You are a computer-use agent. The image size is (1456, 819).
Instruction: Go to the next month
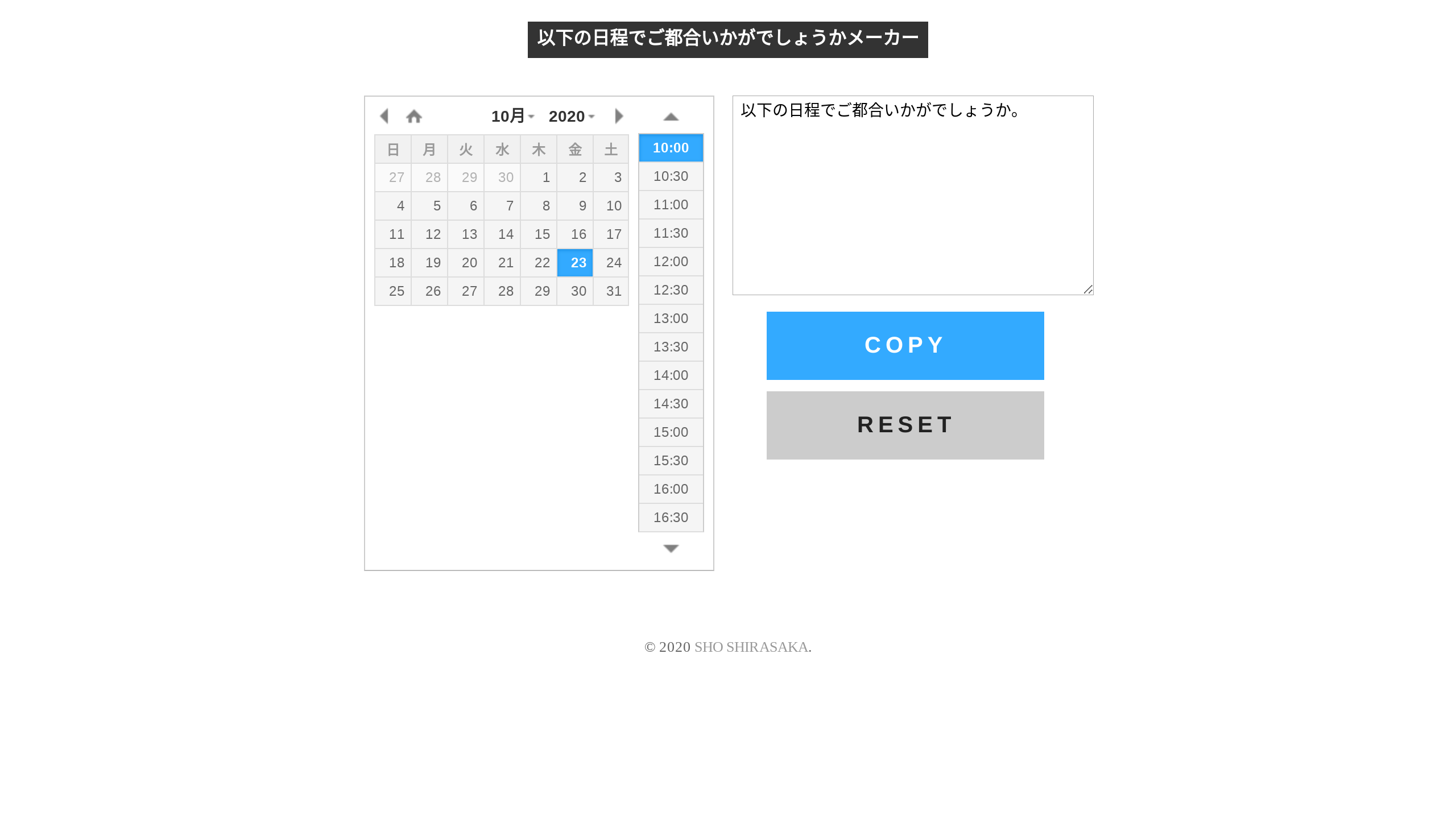point(619,116)
